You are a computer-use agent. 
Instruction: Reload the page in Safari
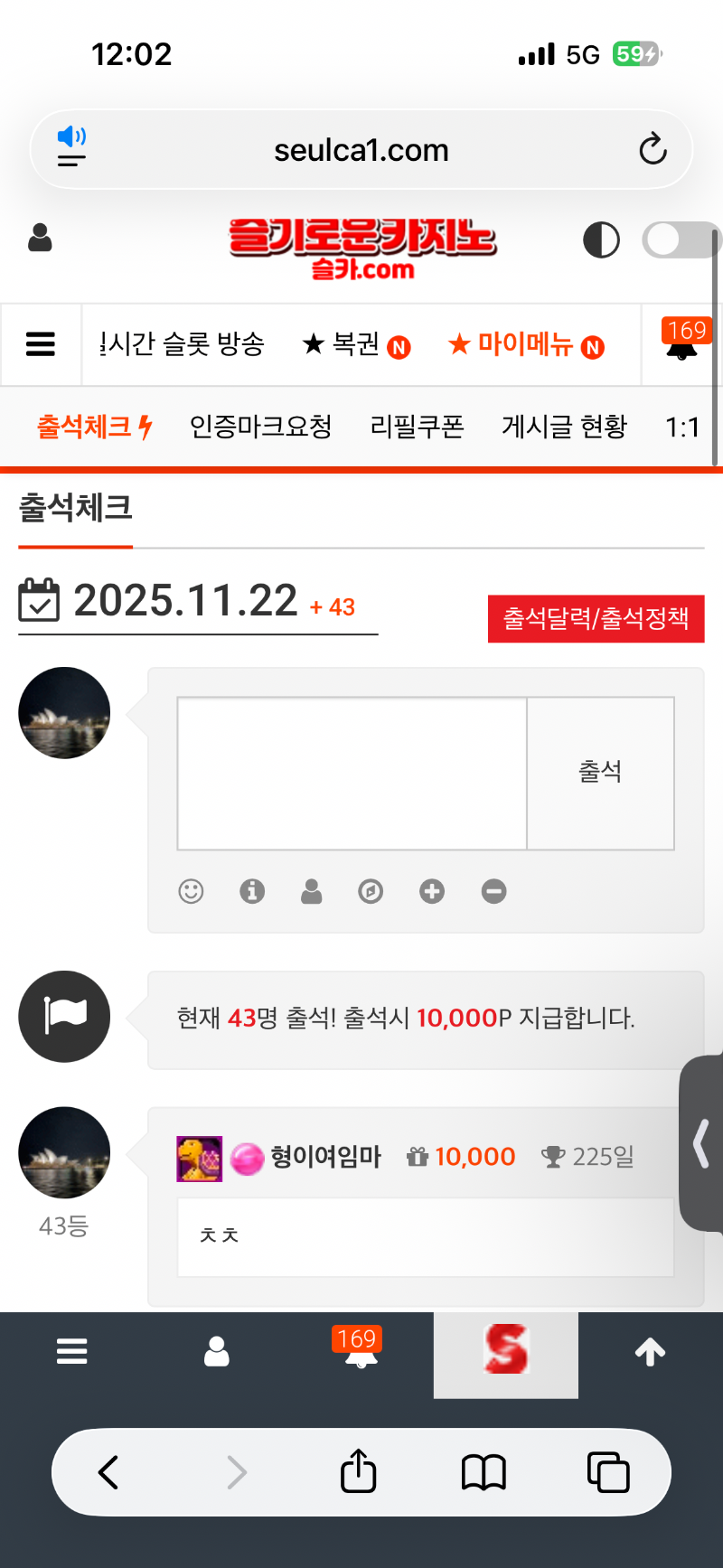(x=653, y=149)
